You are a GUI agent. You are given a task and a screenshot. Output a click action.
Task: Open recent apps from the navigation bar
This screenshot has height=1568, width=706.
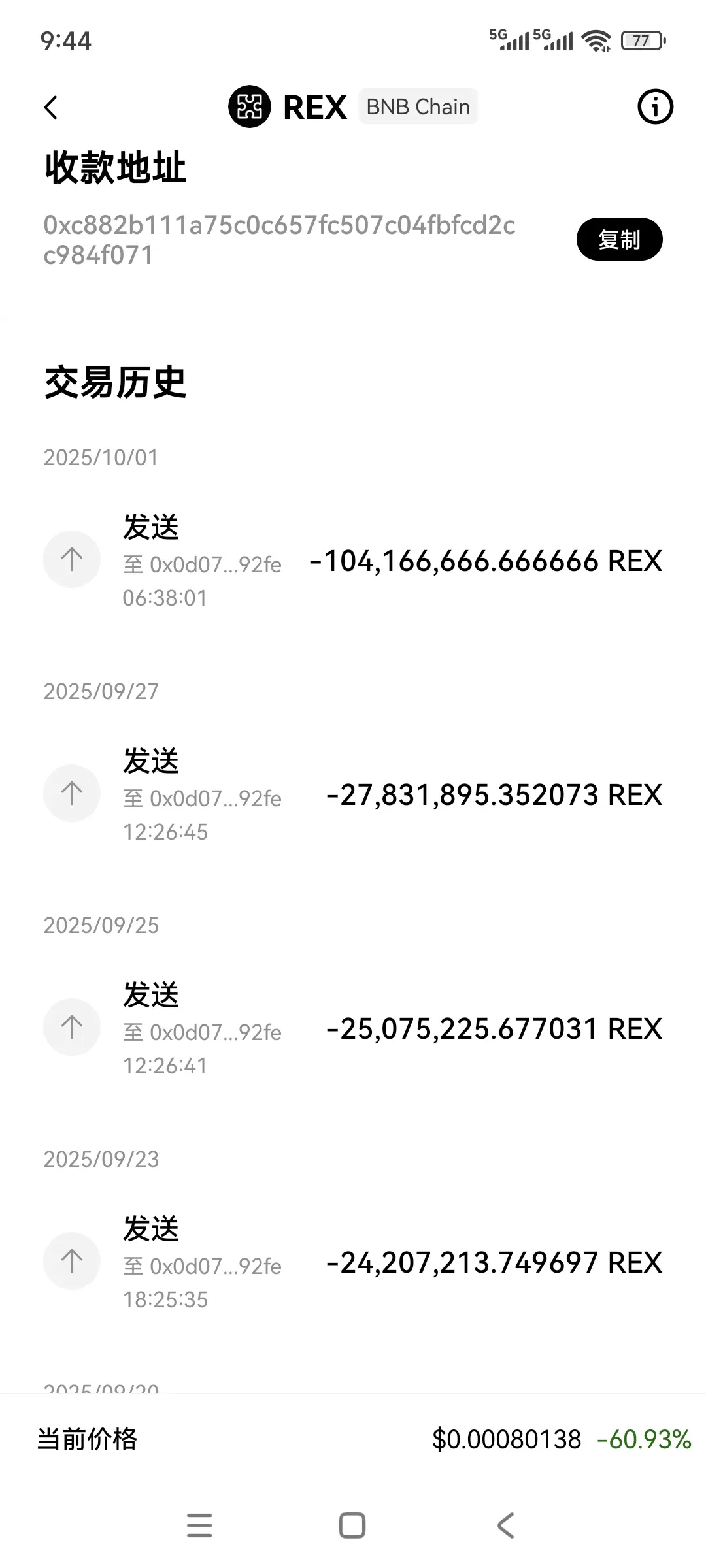(x=199, y=1526)
